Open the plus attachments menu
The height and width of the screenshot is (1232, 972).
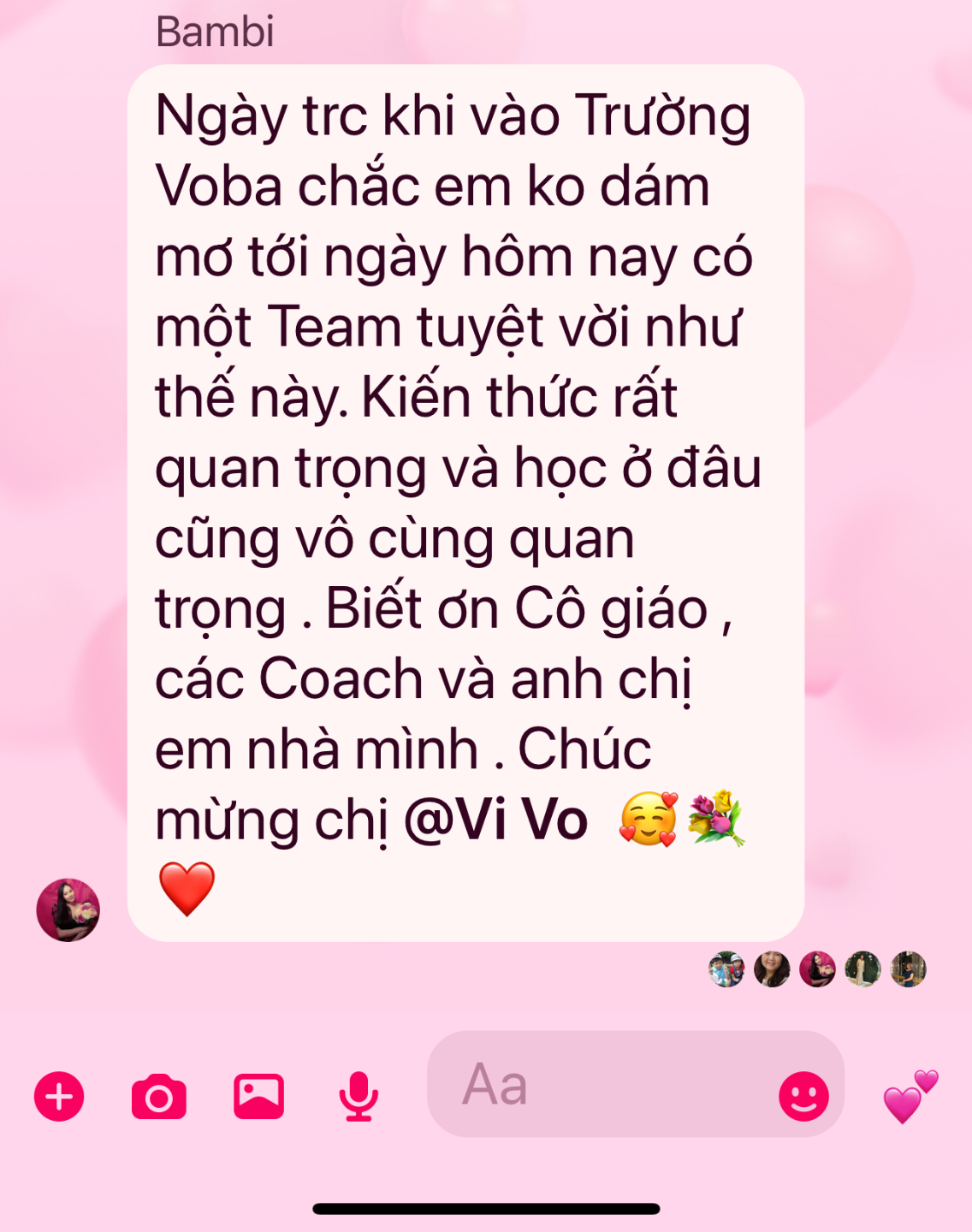pyautogui.click(x=59, y=1096)
